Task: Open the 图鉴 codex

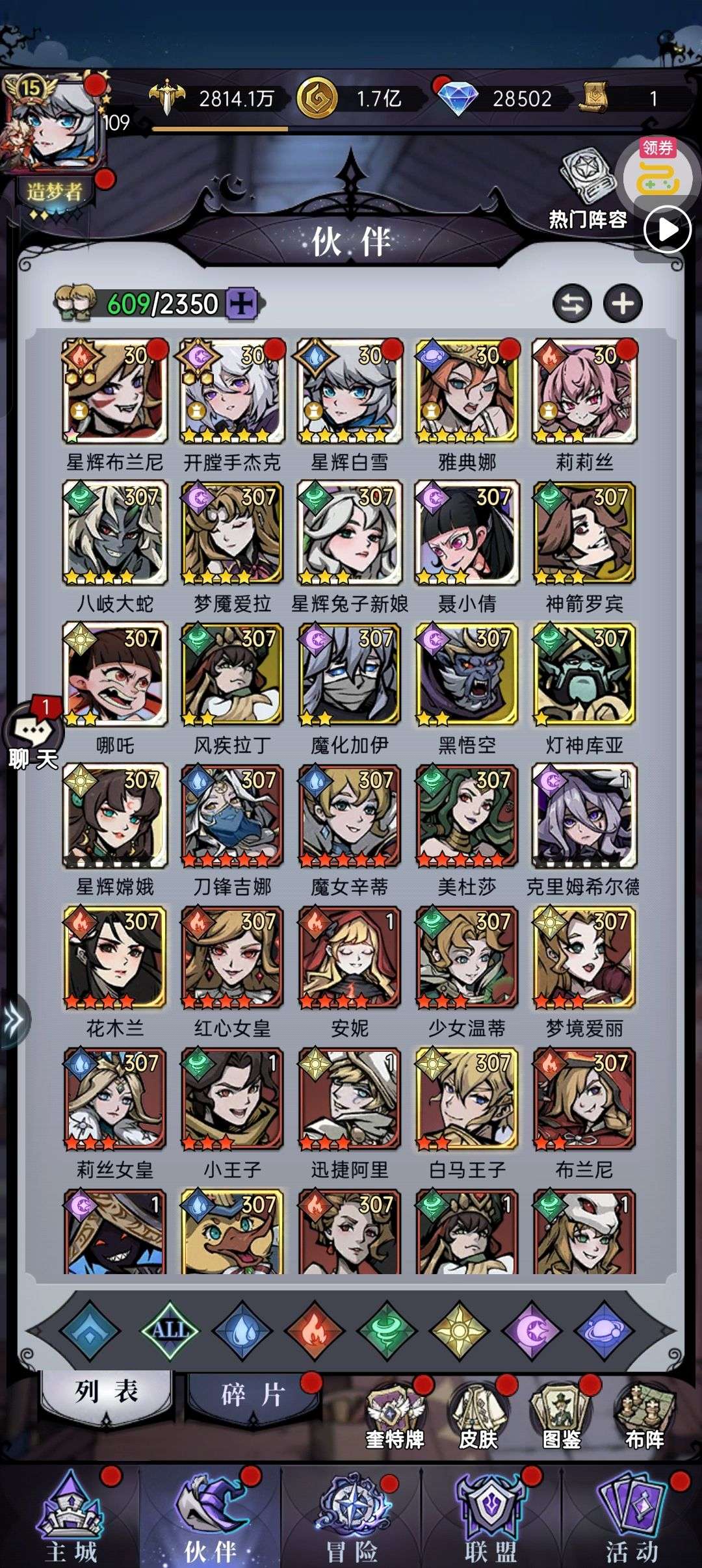Action: [x=561, y=1417]
